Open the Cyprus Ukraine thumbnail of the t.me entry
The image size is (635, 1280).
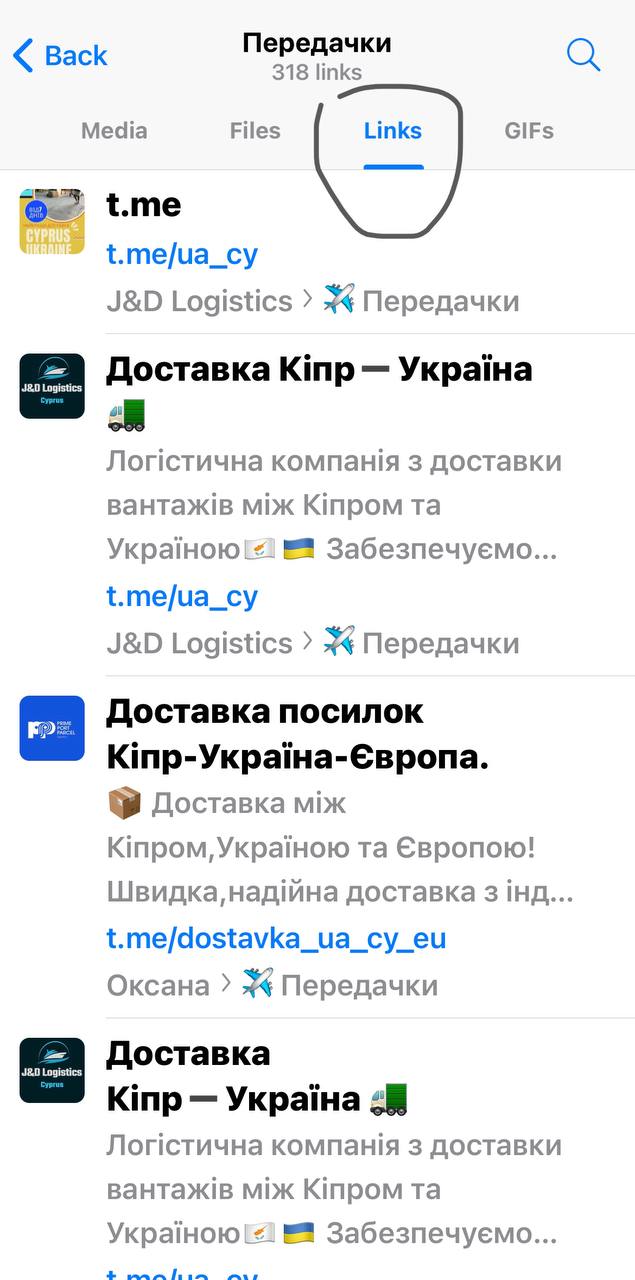point(52,221)
